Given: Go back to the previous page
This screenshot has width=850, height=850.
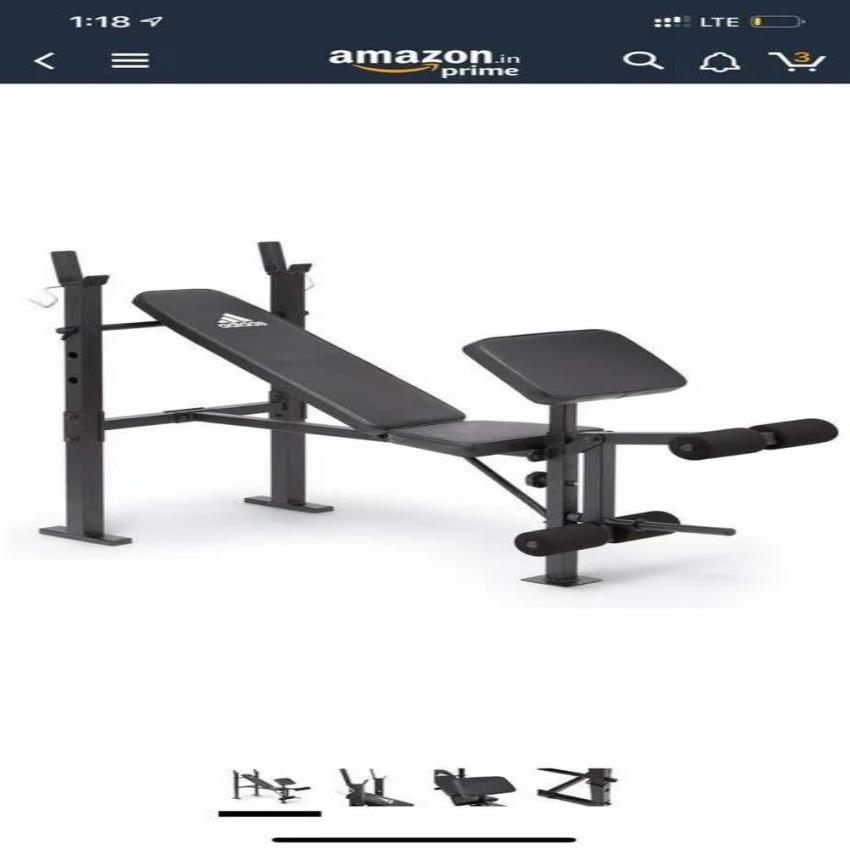Looking at the screenshot, I should coord(44,61).
